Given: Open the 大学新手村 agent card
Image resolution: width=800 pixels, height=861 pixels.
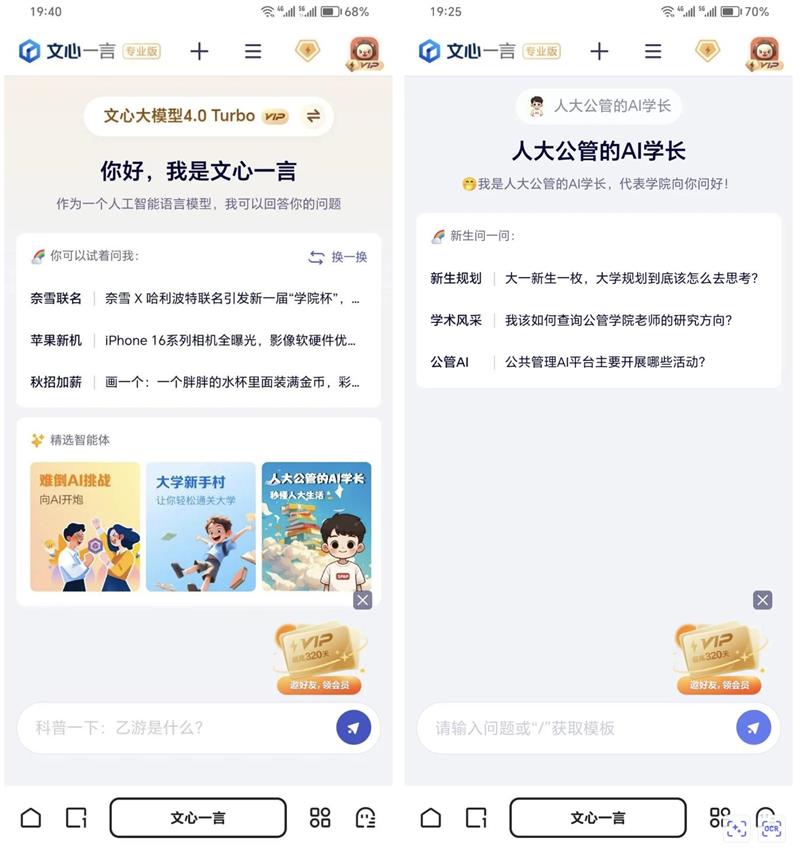Looking at the screenshot, I should [x=200, y=526].
